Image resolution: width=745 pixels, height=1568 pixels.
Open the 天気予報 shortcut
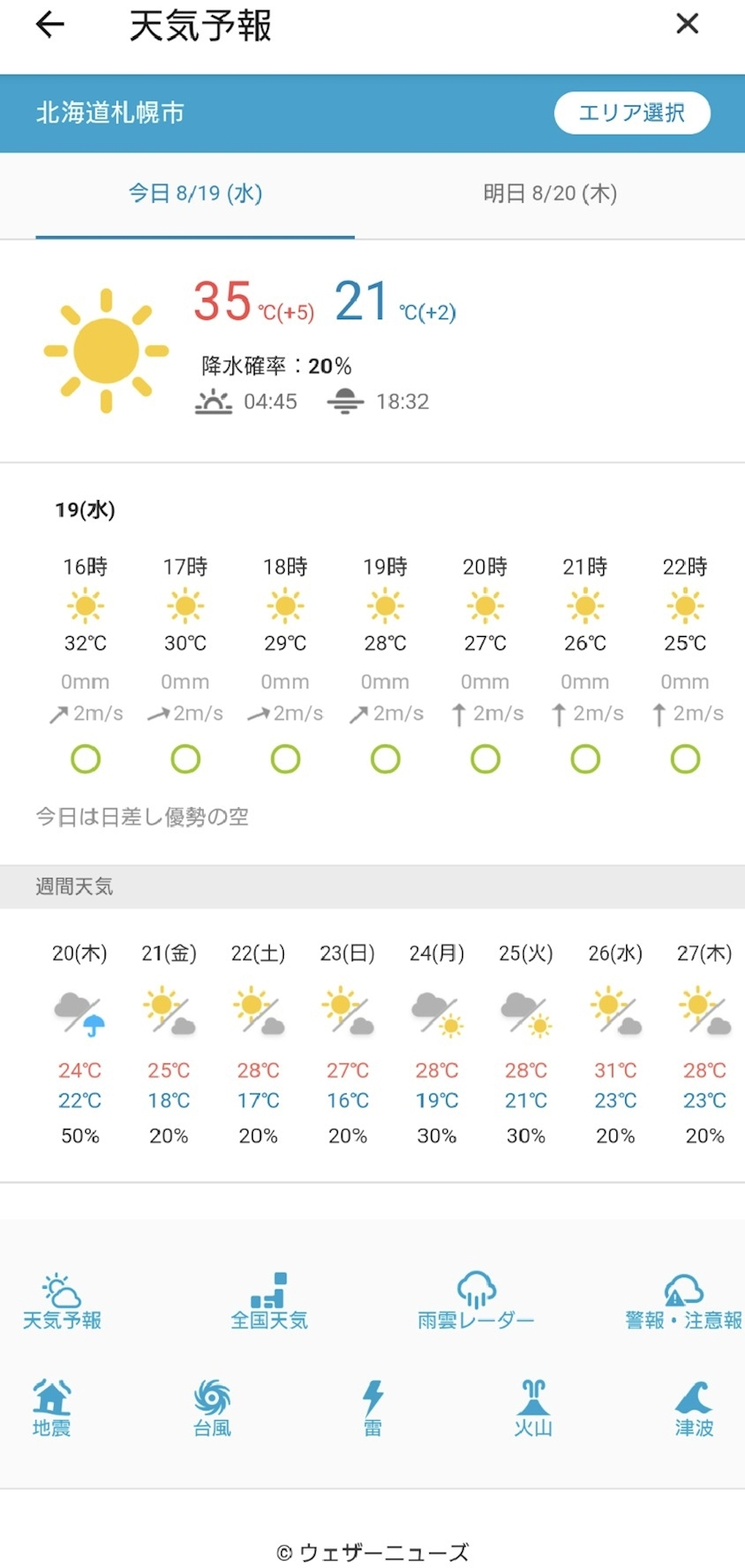[61, 1302]
